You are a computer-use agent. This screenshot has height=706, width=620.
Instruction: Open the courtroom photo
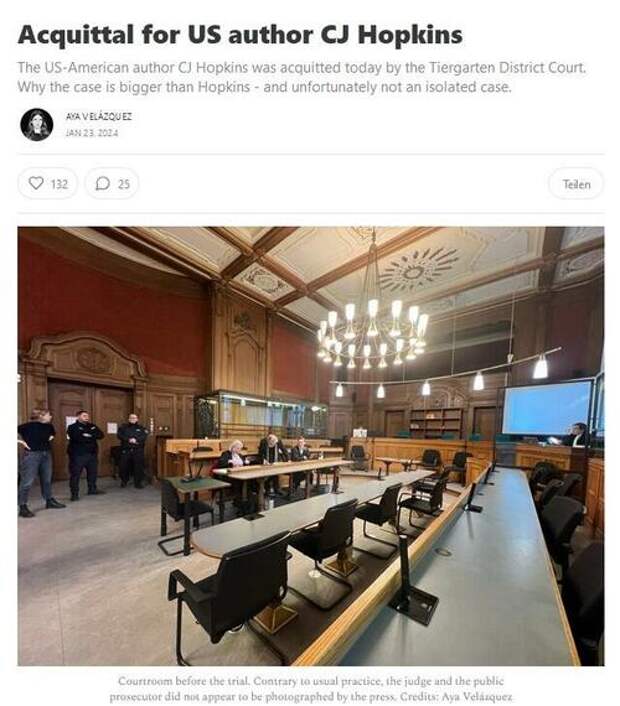(x=310, y=445)
